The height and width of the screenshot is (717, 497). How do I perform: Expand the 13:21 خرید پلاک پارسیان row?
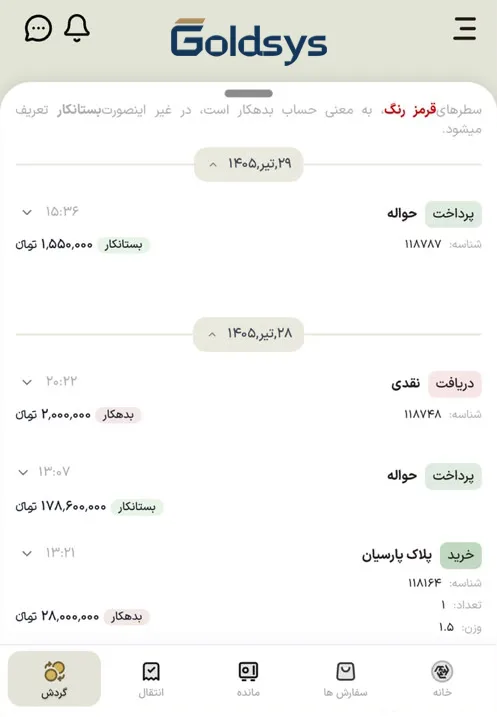[x=27, y=554]
